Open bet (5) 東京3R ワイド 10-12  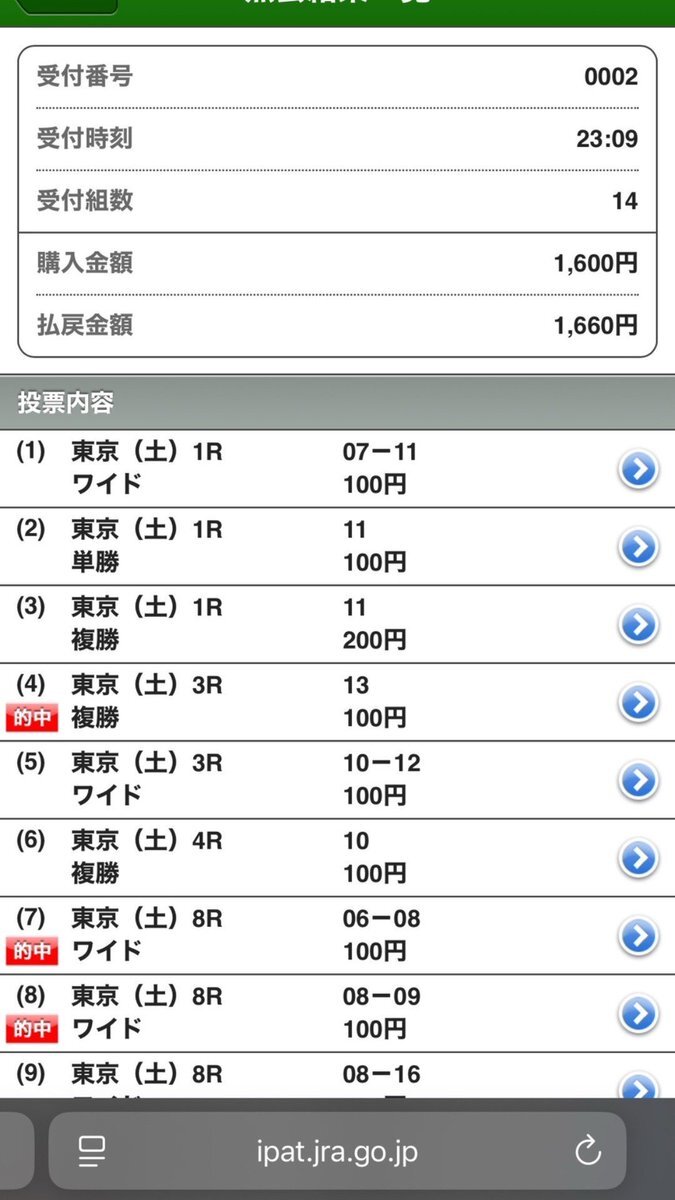pos(638,781)
